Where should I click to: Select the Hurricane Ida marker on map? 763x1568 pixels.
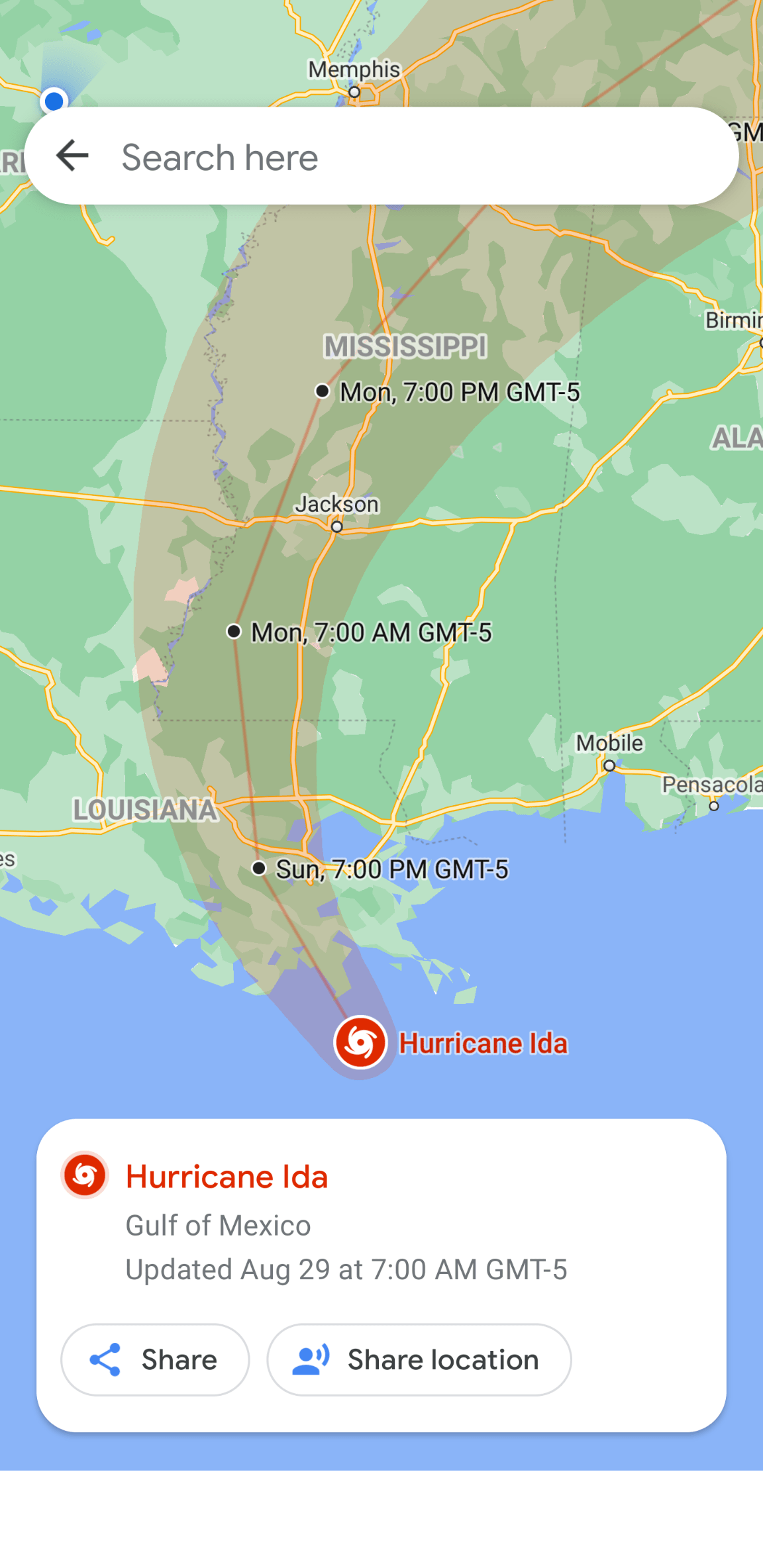(x=360, y=1042)
